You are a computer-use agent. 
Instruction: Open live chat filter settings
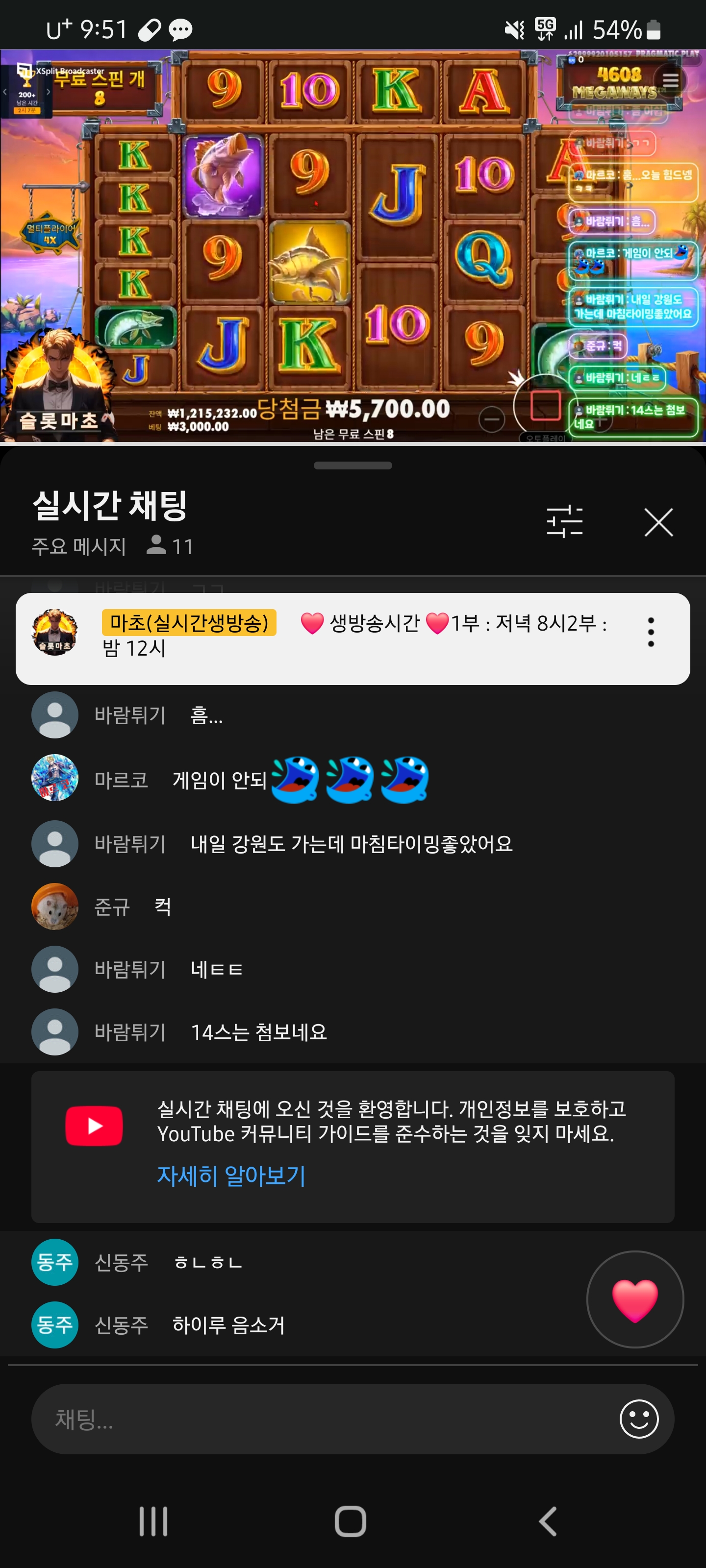pos(564,522)
